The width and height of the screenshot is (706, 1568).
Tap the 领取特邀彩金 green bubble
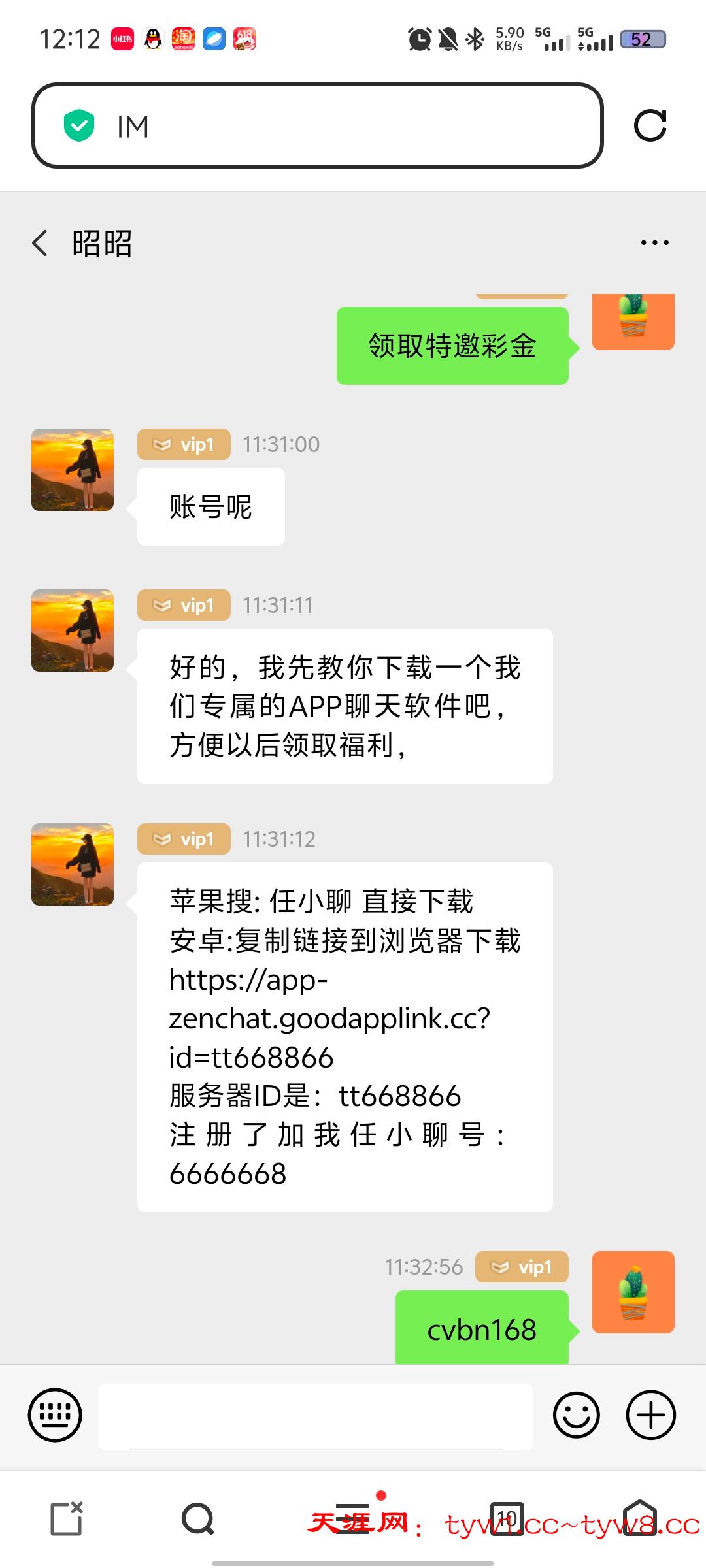[x=452, y=347]
